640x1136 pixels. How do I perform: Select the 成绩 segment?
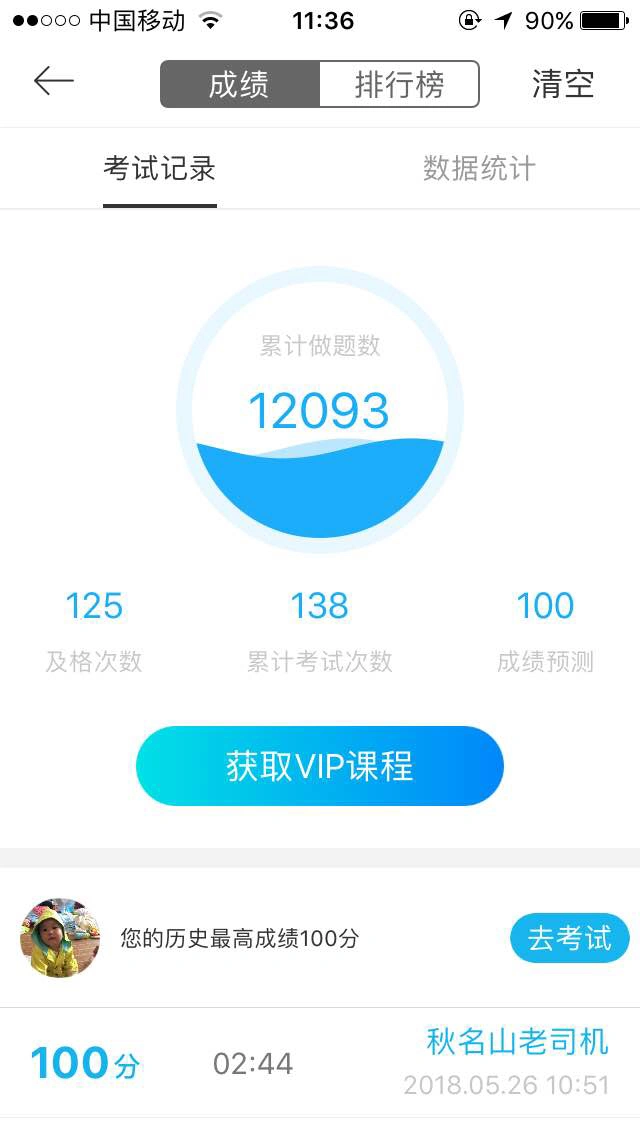(x=240, y=84)
